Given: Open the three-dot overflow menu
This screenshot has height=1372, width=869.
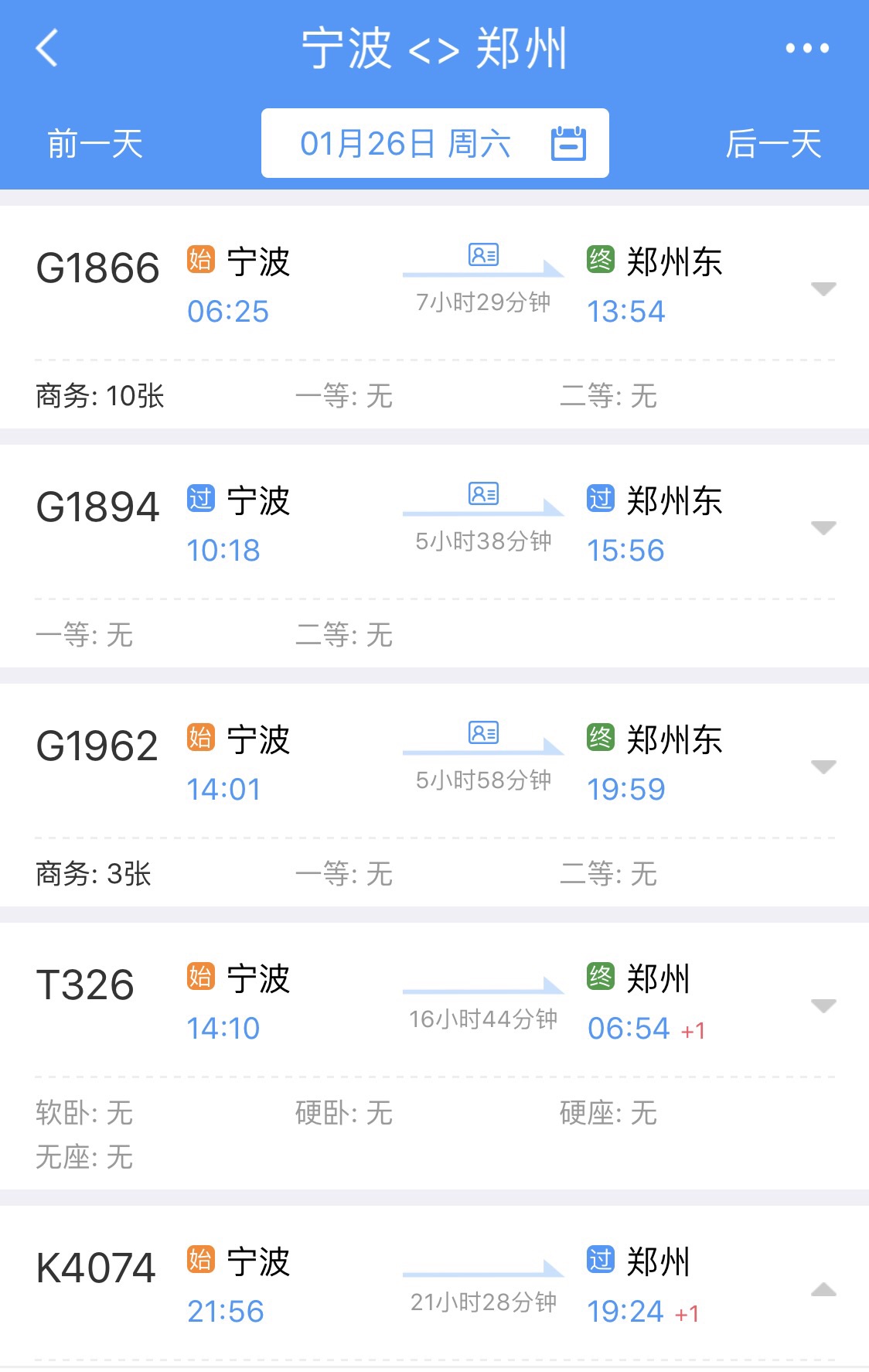Looking at the screenshot, I should [x=807, y=48].
